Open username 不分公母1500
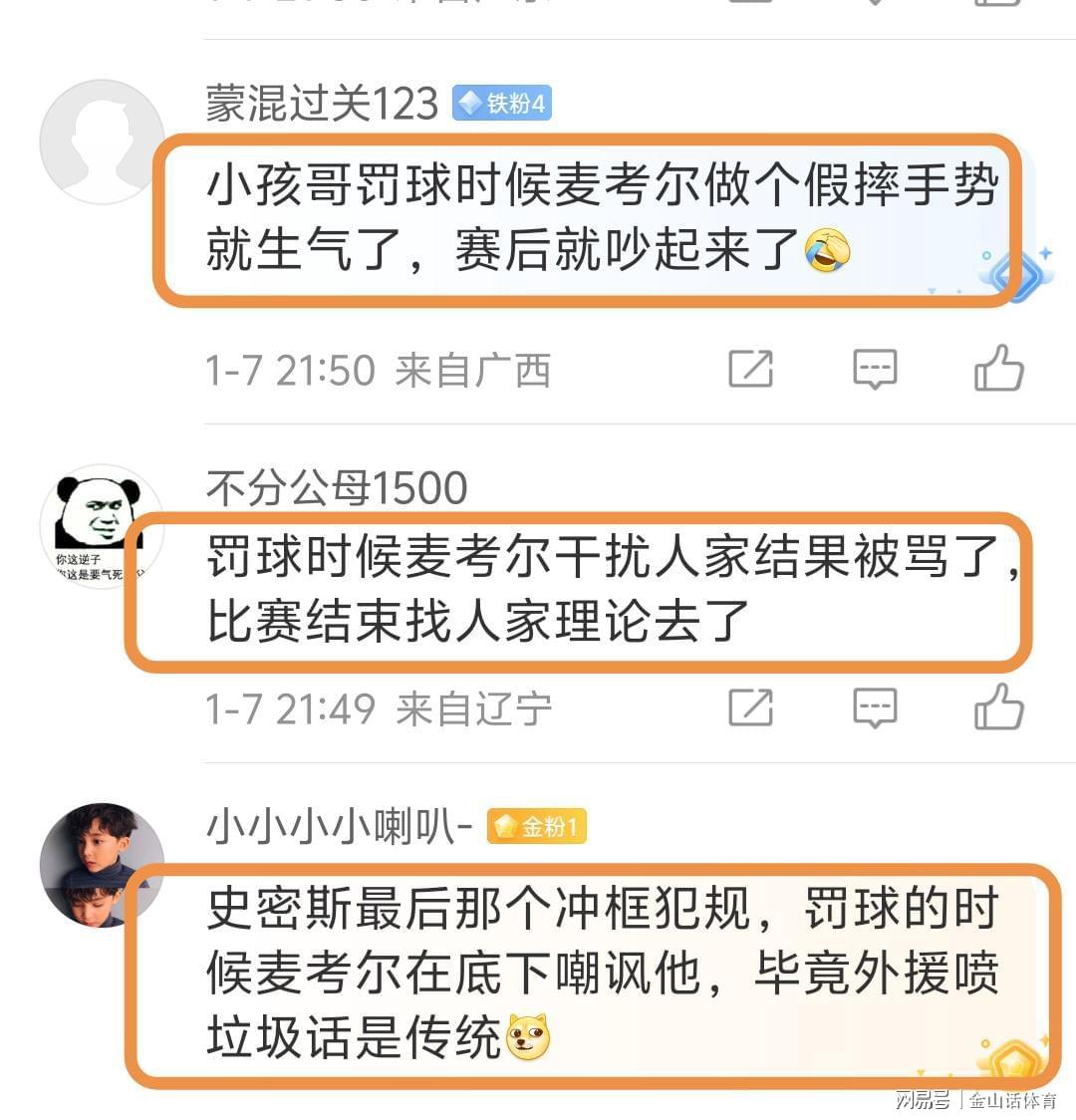Screen dimensions: 1076x1120 (337, 488)
